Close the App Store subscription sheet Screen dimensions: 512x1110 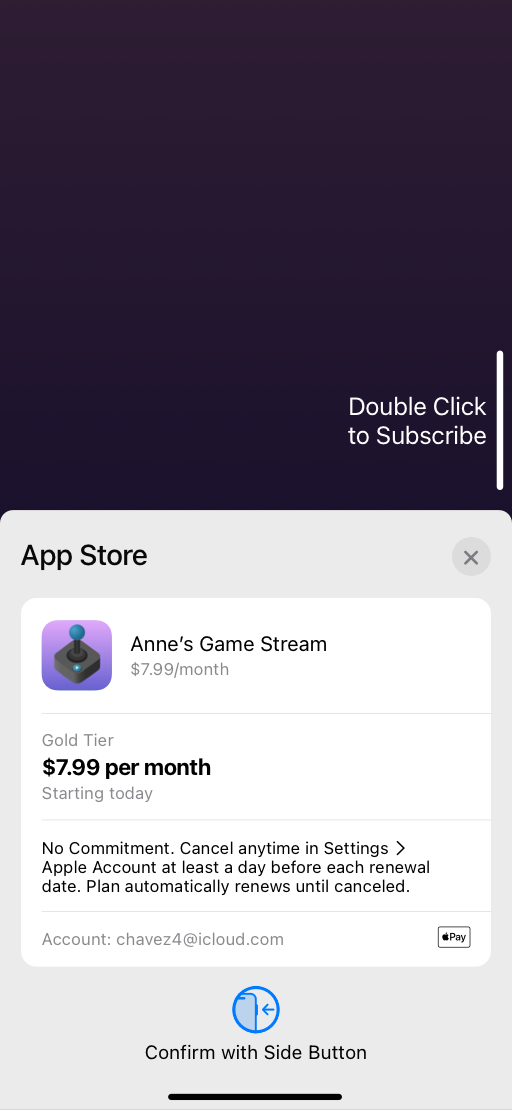coord(471,557)
